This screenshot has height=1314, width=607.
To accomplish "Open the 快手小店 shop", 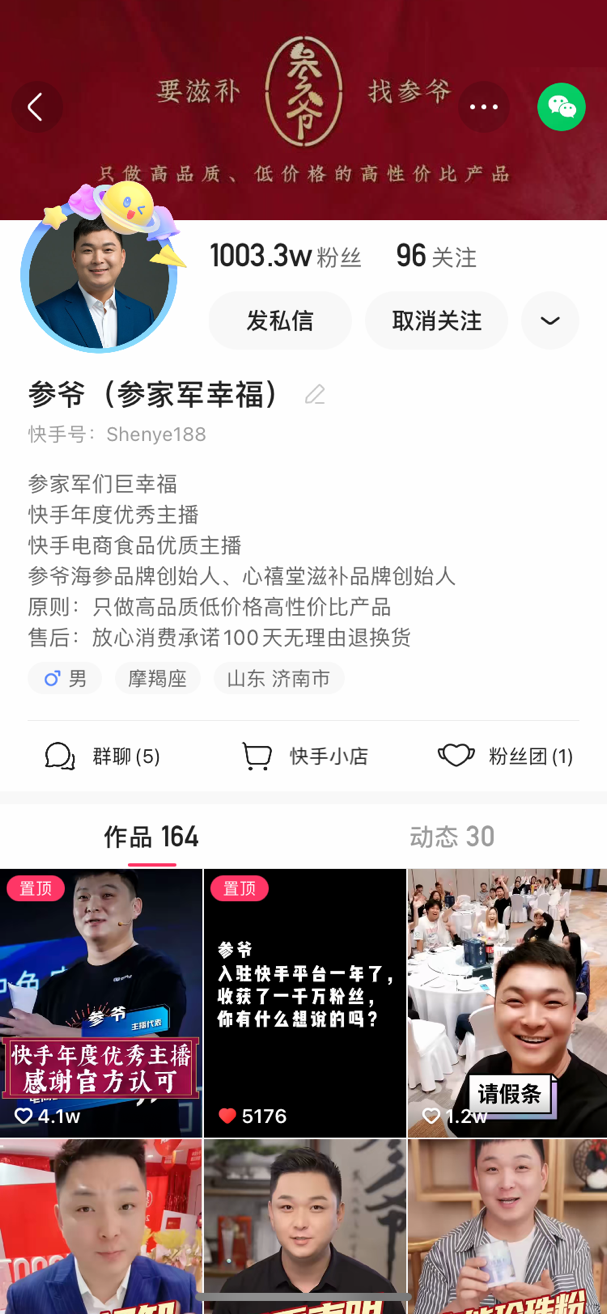I will click(306, 756).
